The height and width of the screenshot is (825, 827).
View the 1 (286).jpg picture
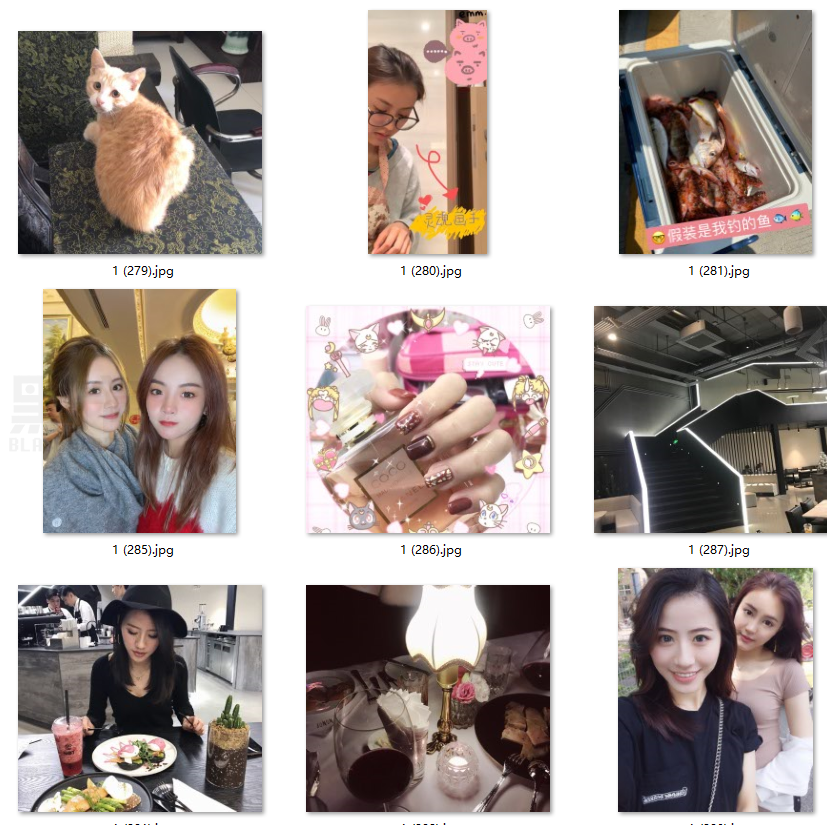click(428, 419)
